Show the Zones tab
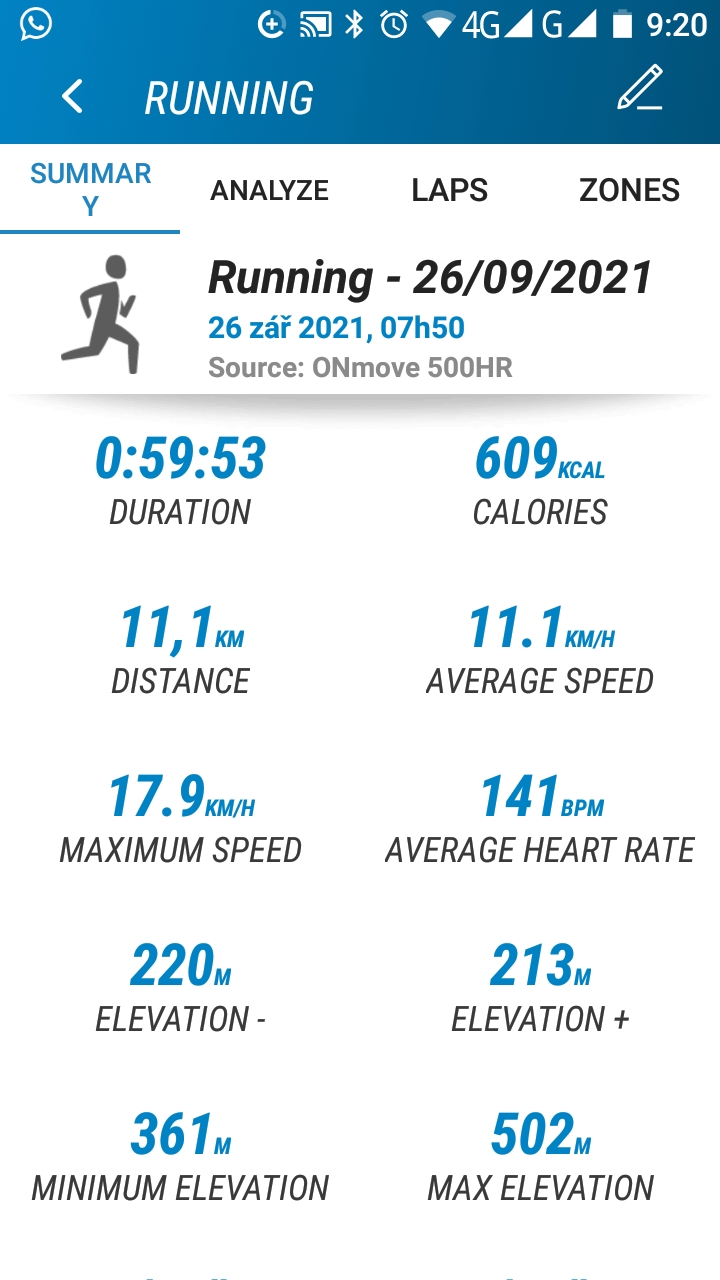Image resolution: width=720 pixels, height=1280 pixels. click(630, 190)
